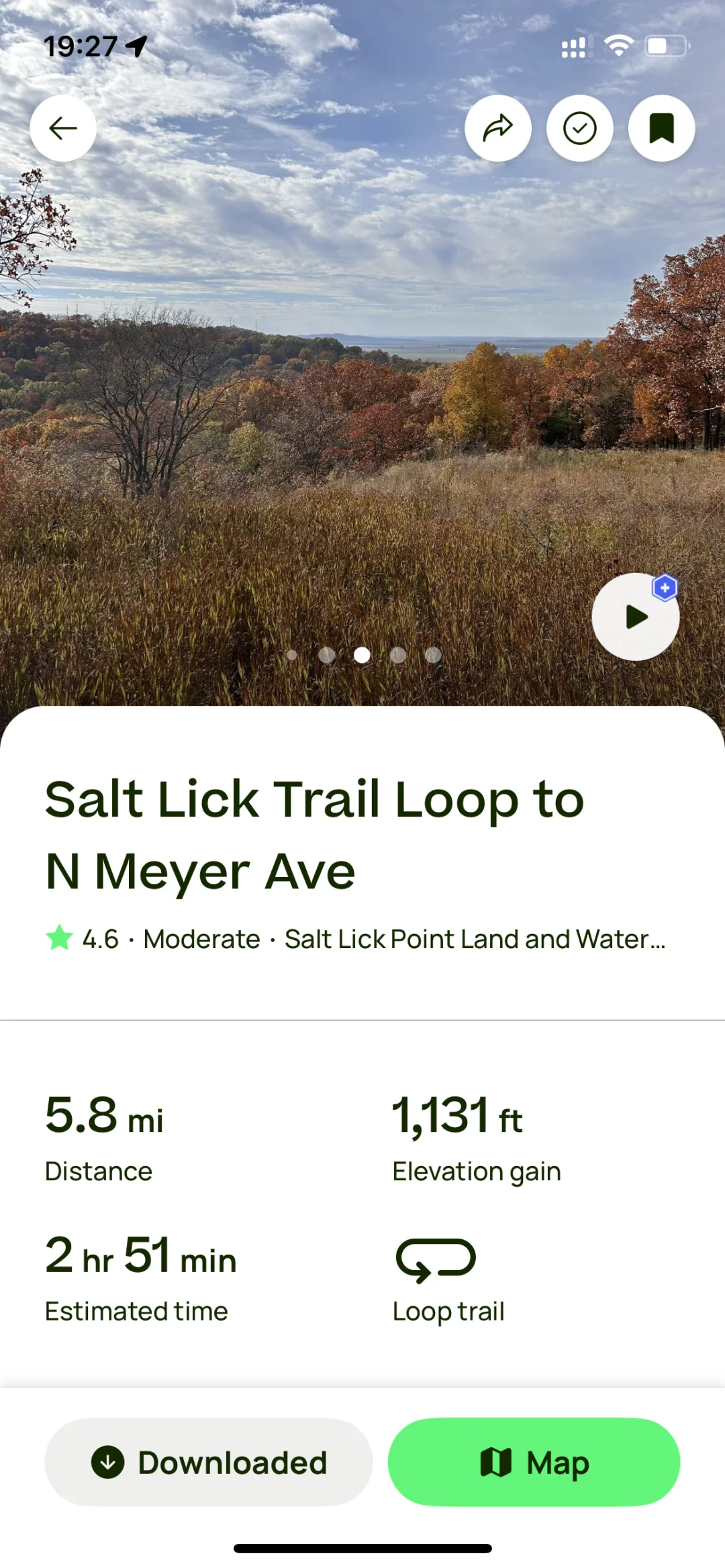Tap the green star rating icon

point(59,939)
